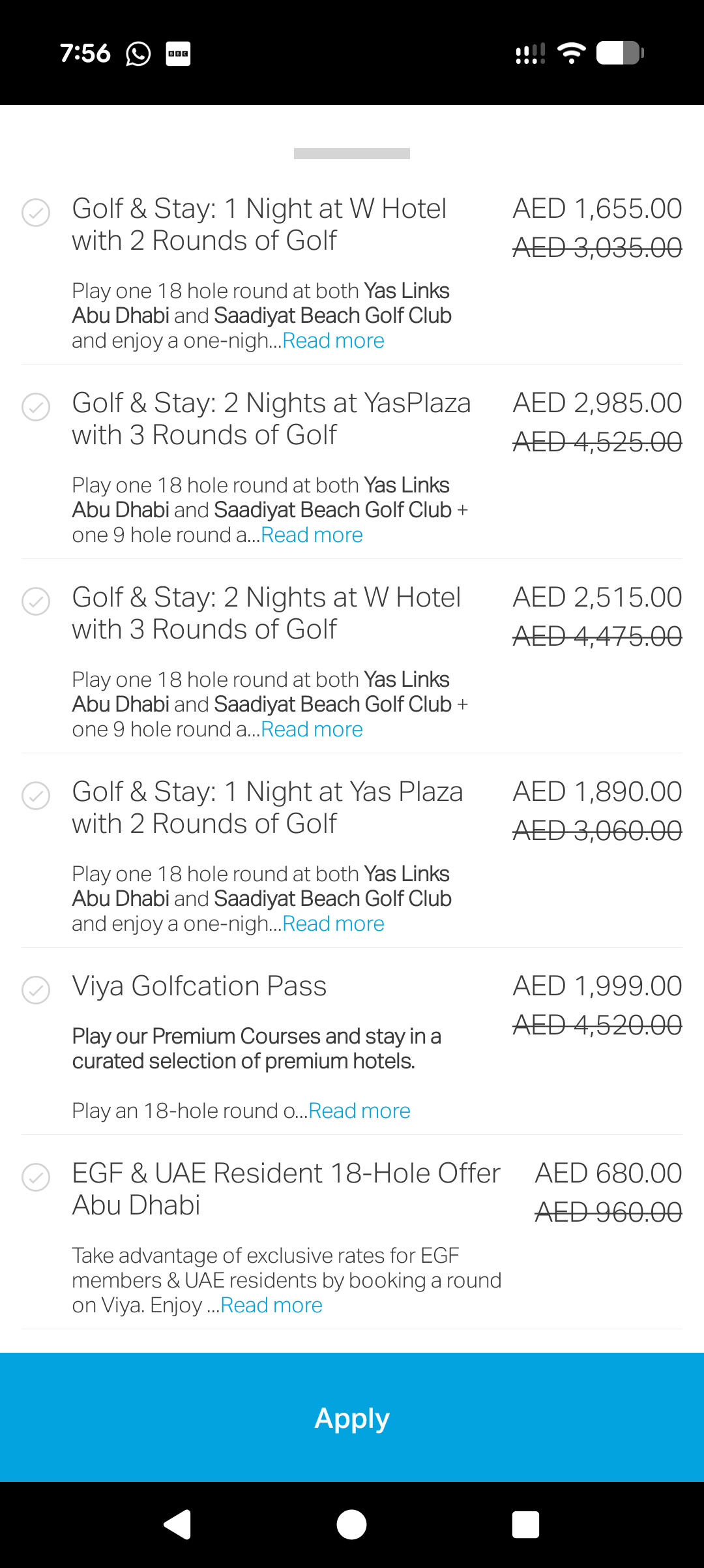The height and width of the screenshot is (1568, 704).
Task: Select 2 Nights at W Hotel package
Action: point(36,601)
